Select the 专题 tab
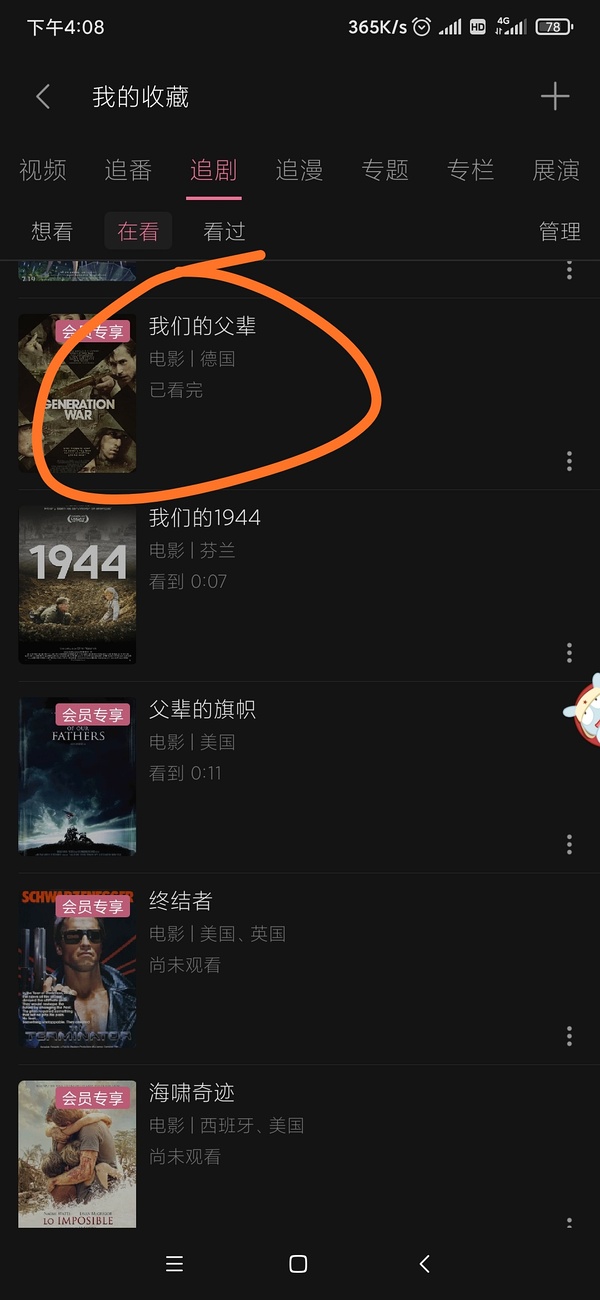Viewport: 600px width, 1300px height. 385,170
